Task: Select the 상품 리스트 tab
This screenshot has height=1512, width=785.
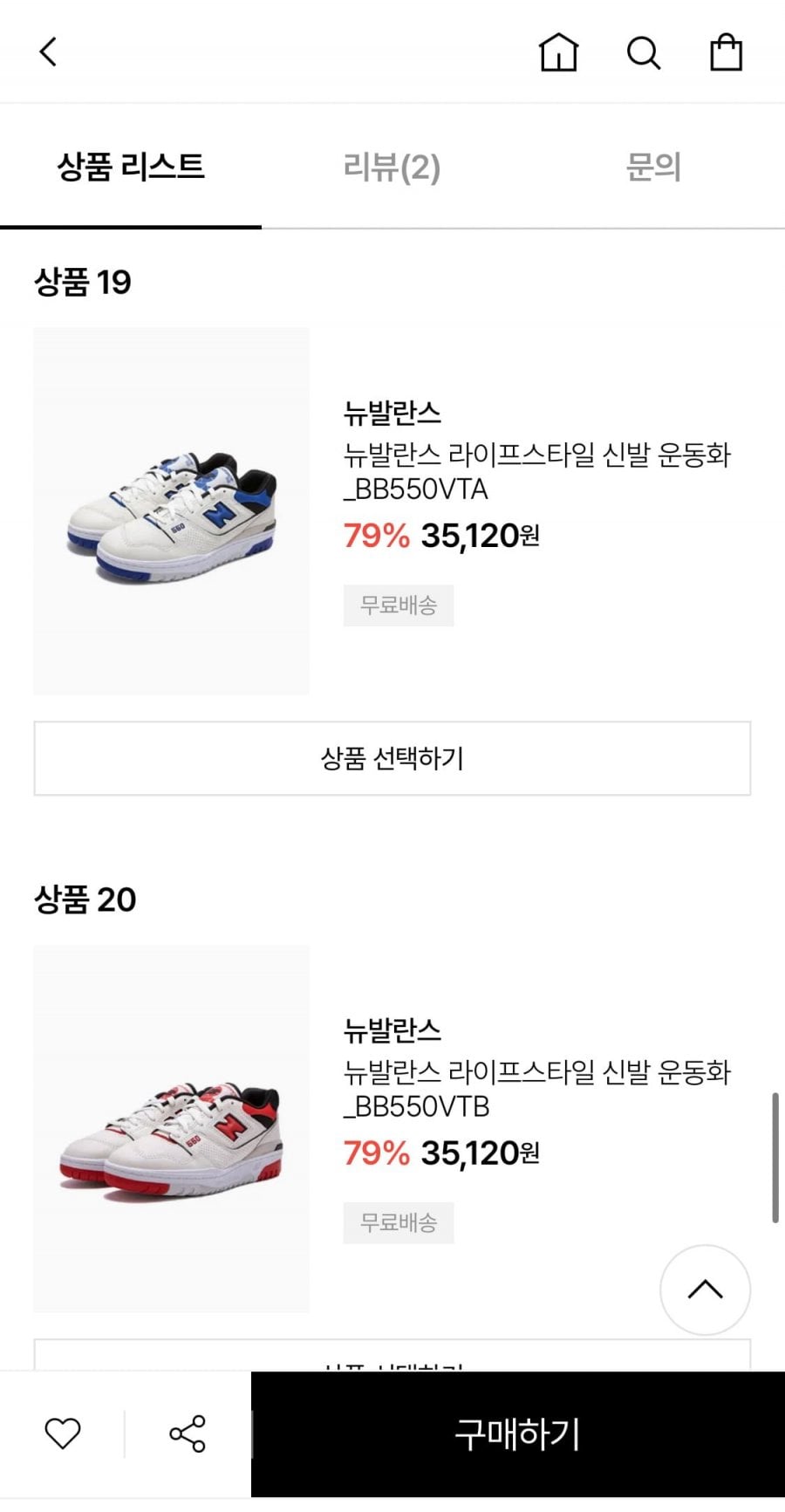Action: click(131, 167)
